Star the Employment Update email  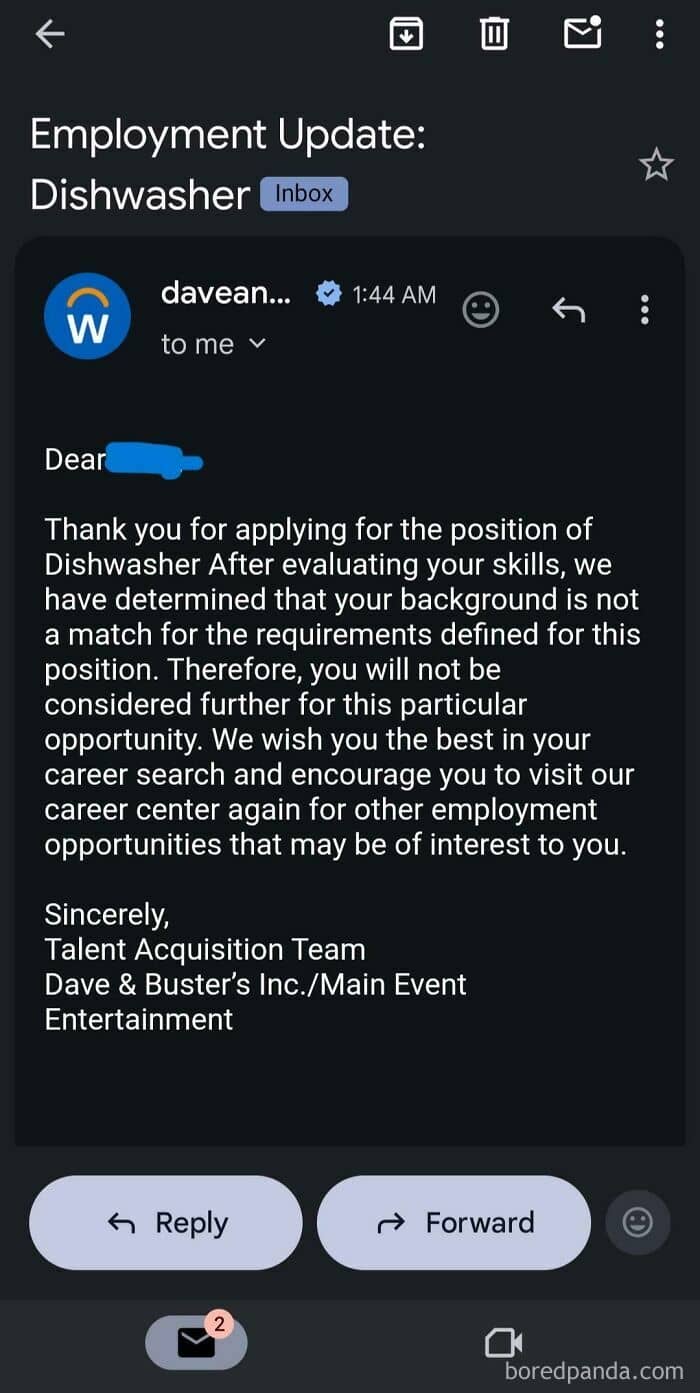click(656, 165)
